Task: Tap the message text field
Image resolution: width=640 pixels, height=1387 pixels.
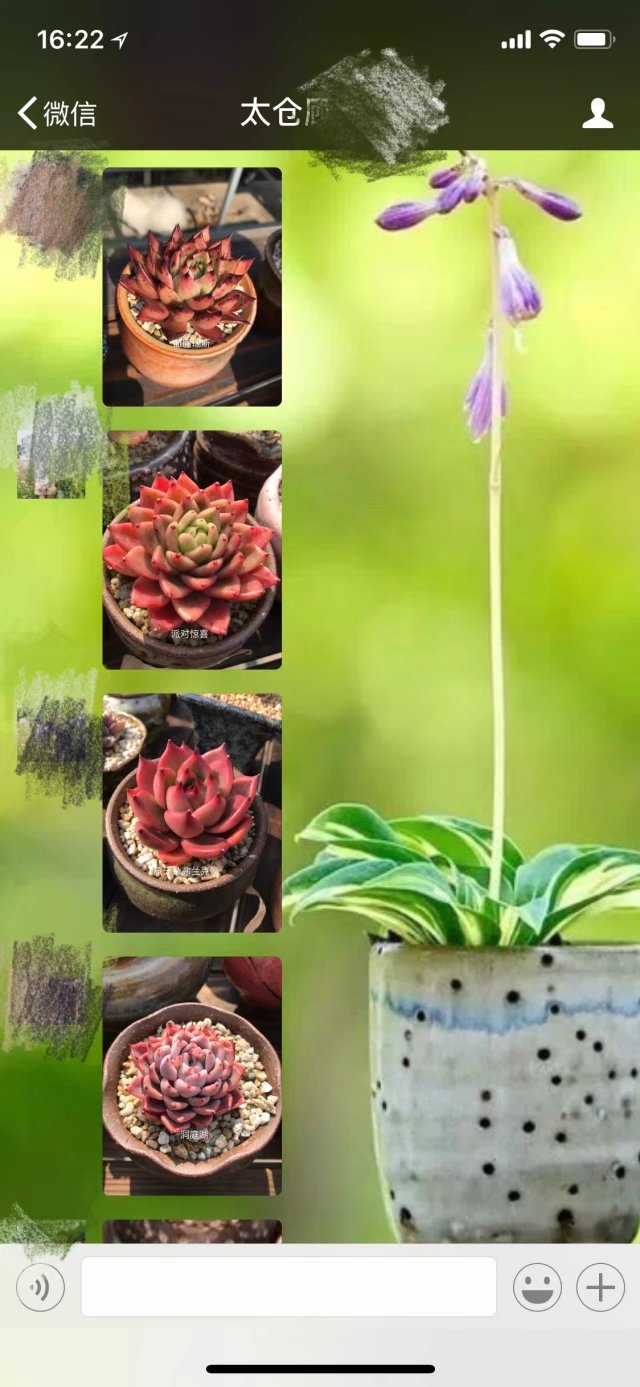Action: click(288, 1287)
